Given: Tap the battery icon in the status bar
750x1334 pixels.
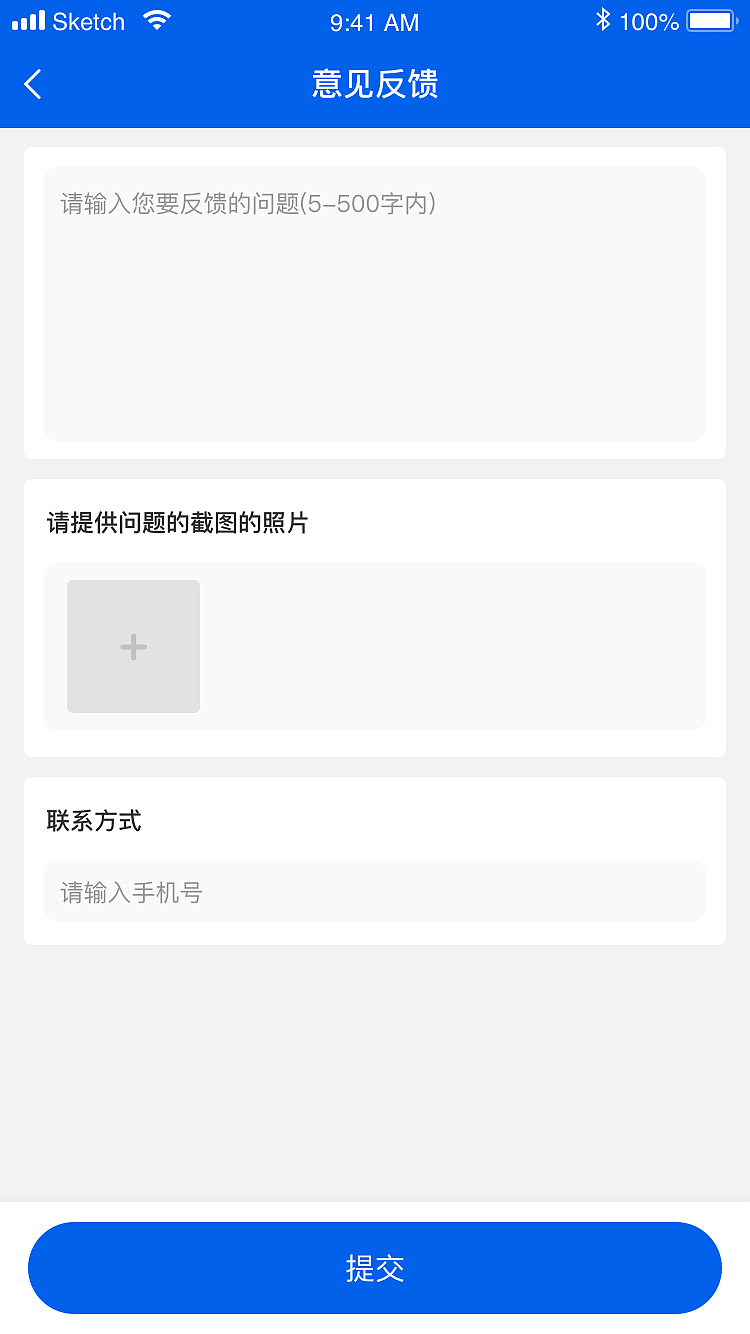Looking at the screenshot, I should click(712, 18).
